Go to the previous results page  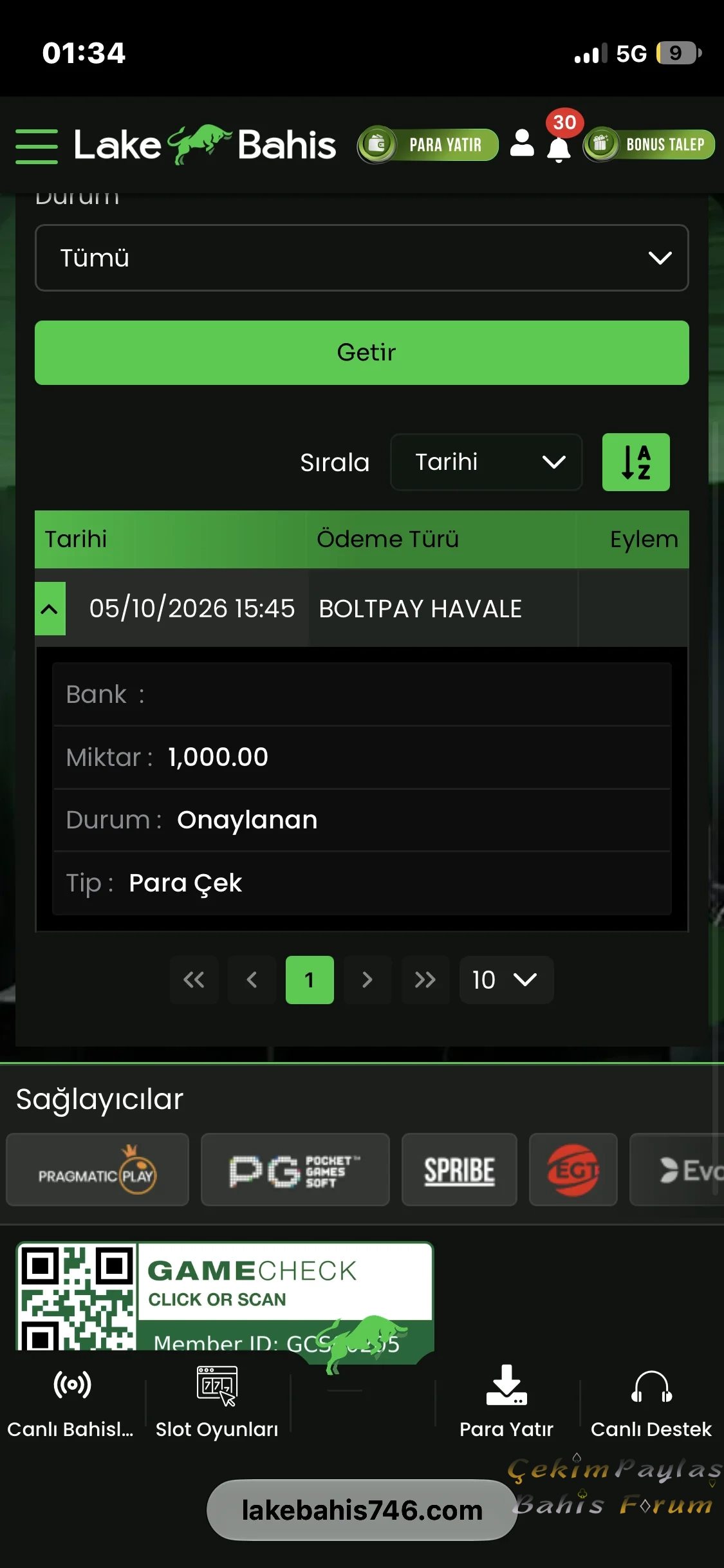coord(252,980)
